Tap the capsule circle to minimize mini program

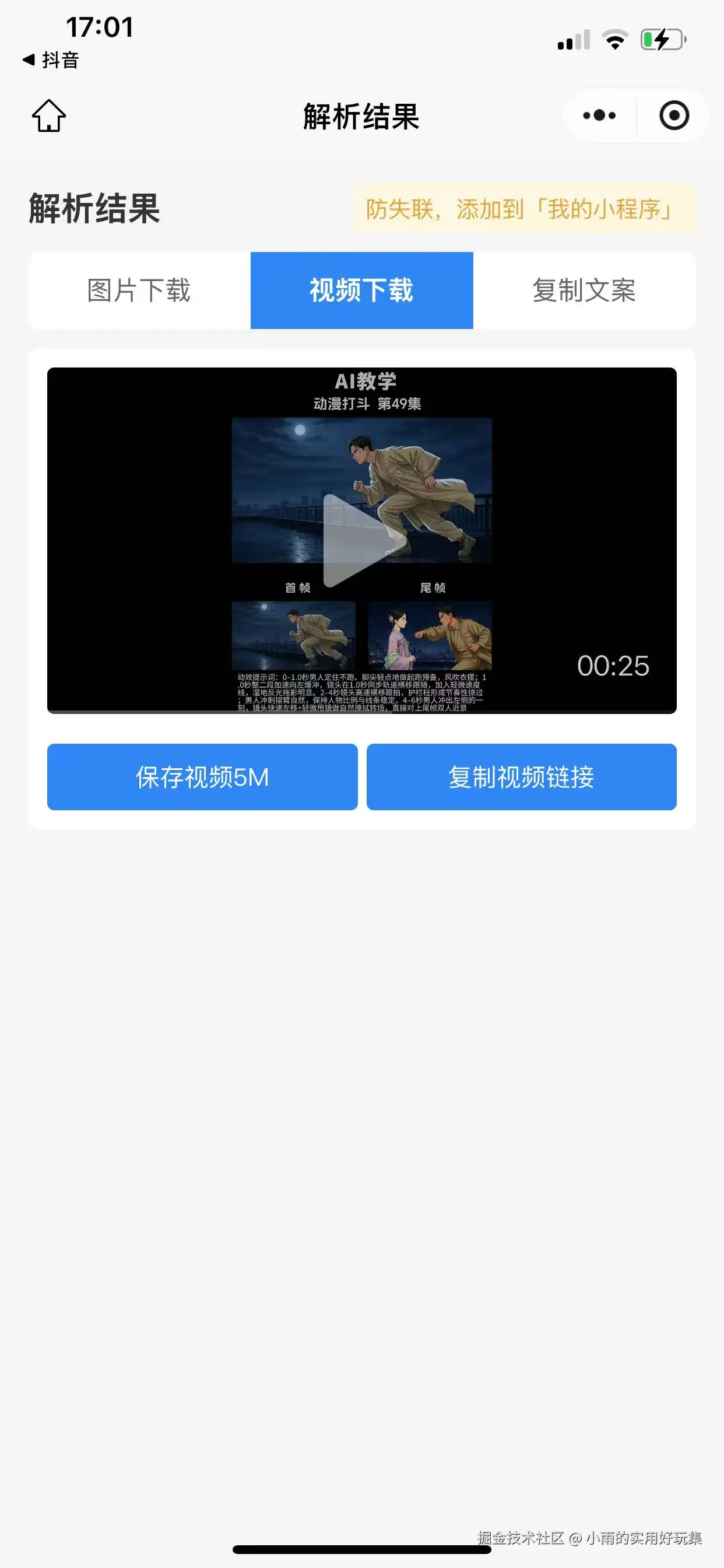coord(672,116)
